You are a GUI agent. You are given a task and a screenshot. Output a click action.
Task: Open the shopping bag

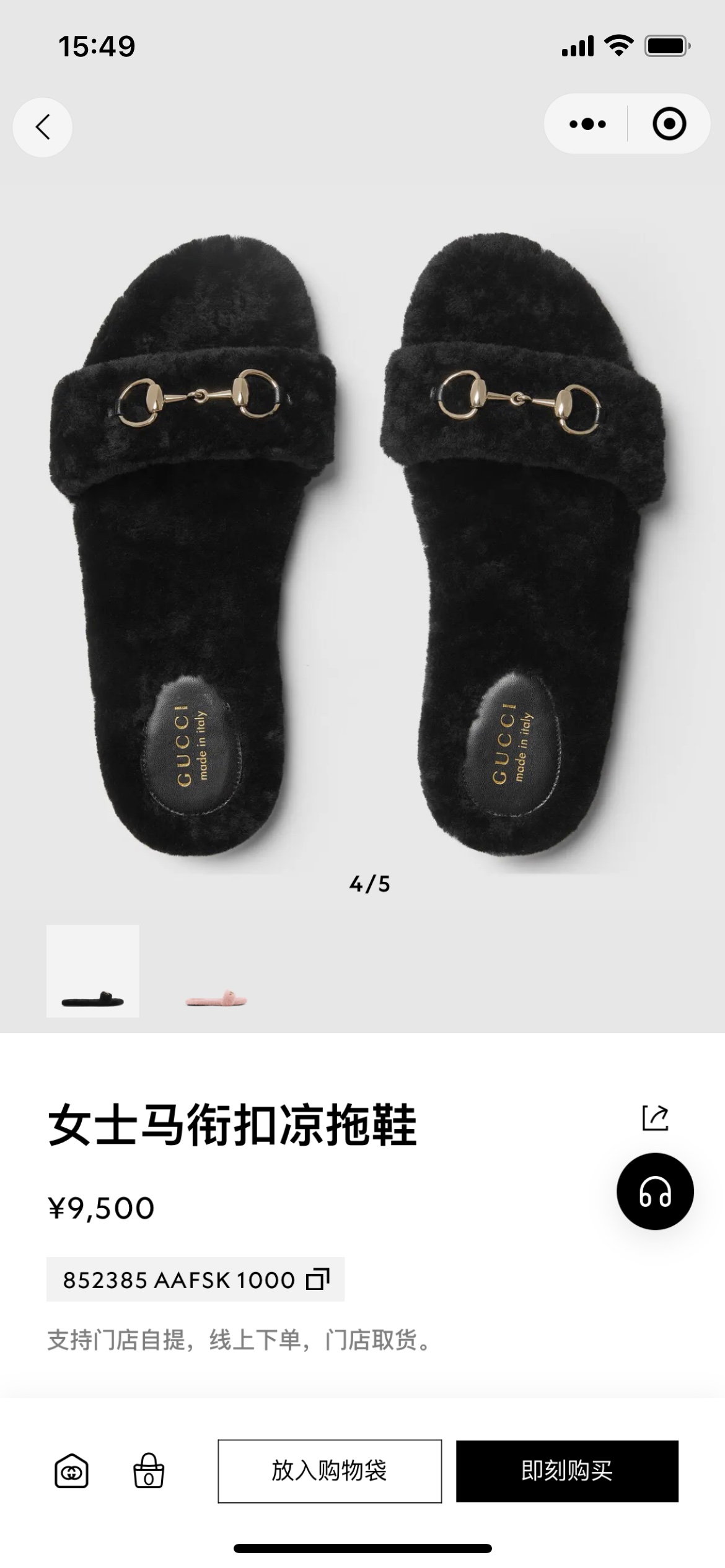tap(149, 1471)
